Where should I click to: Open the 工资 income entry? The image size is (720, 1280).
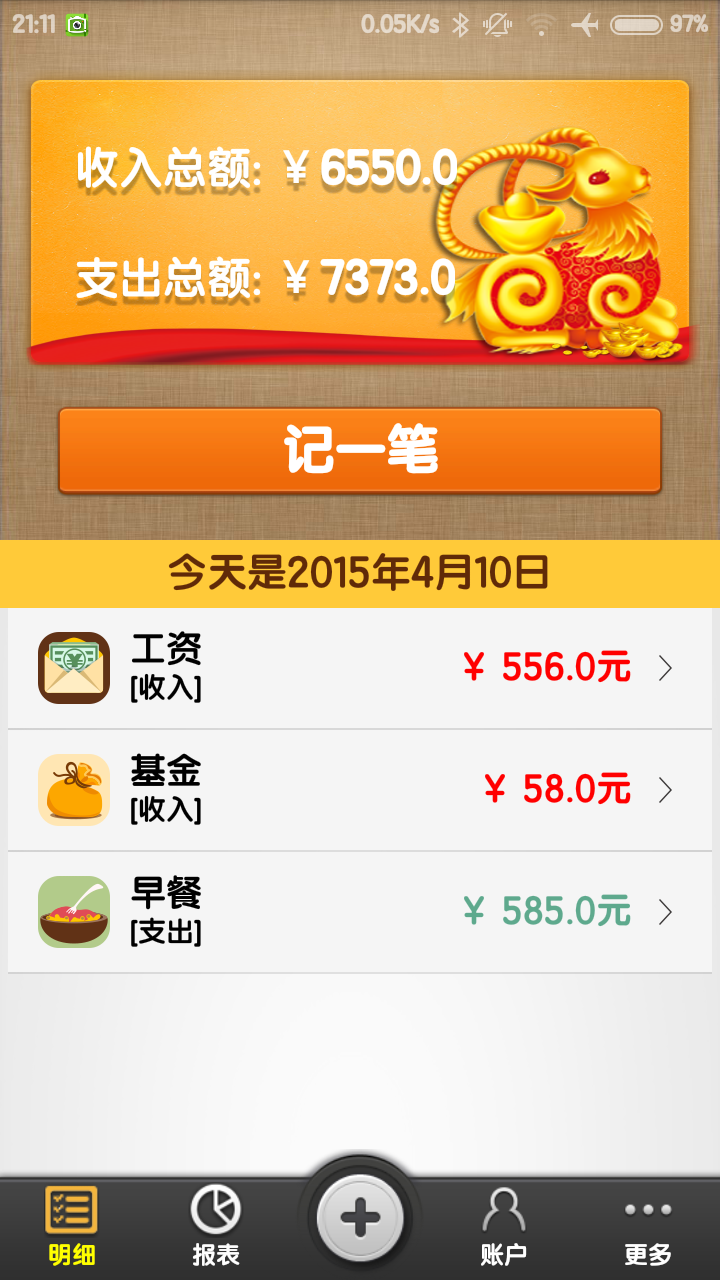point(360,669)
